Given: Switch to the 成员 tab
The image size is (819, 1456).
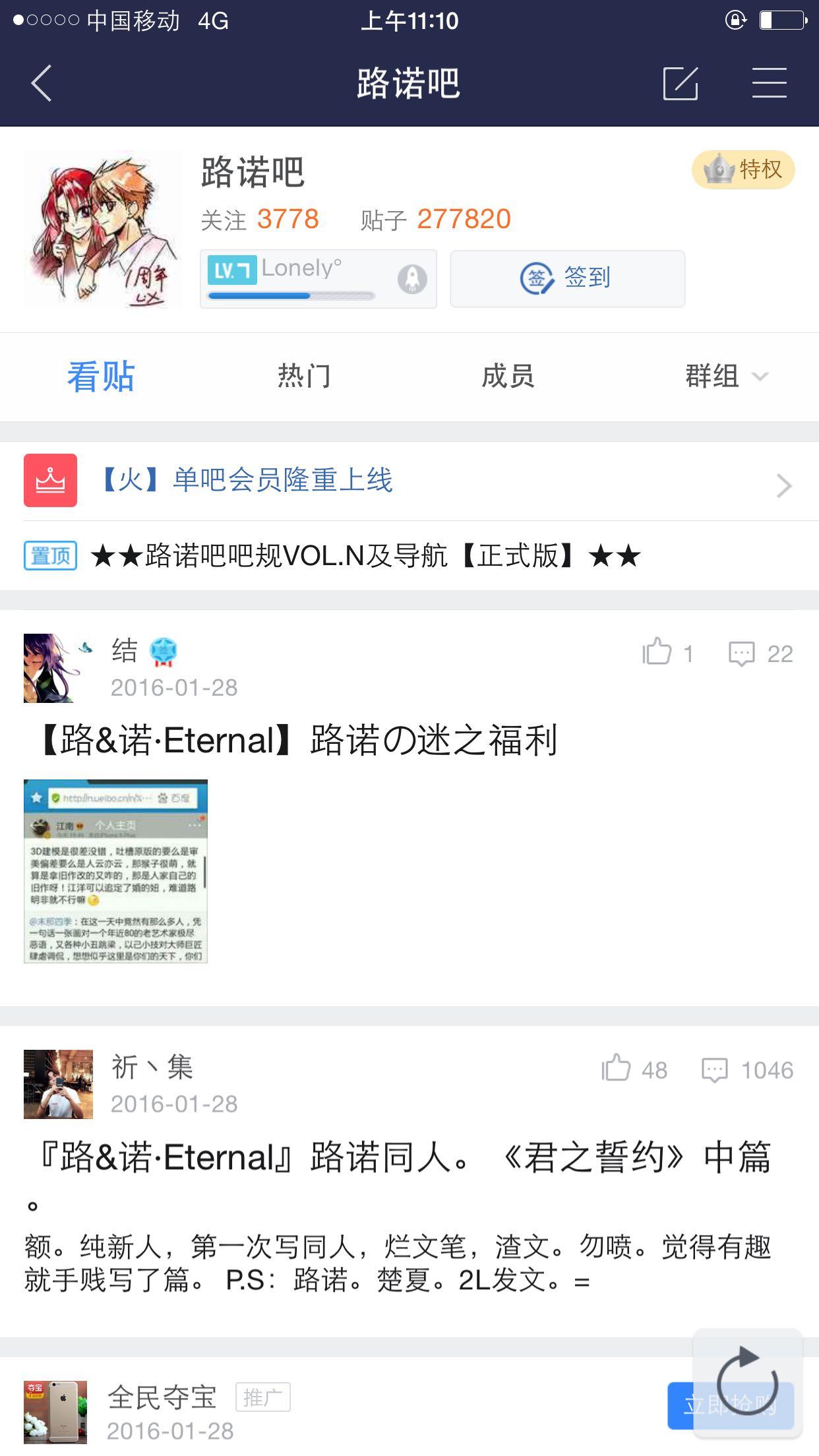Looking at the screenshot, I should [x=508, y=377].
